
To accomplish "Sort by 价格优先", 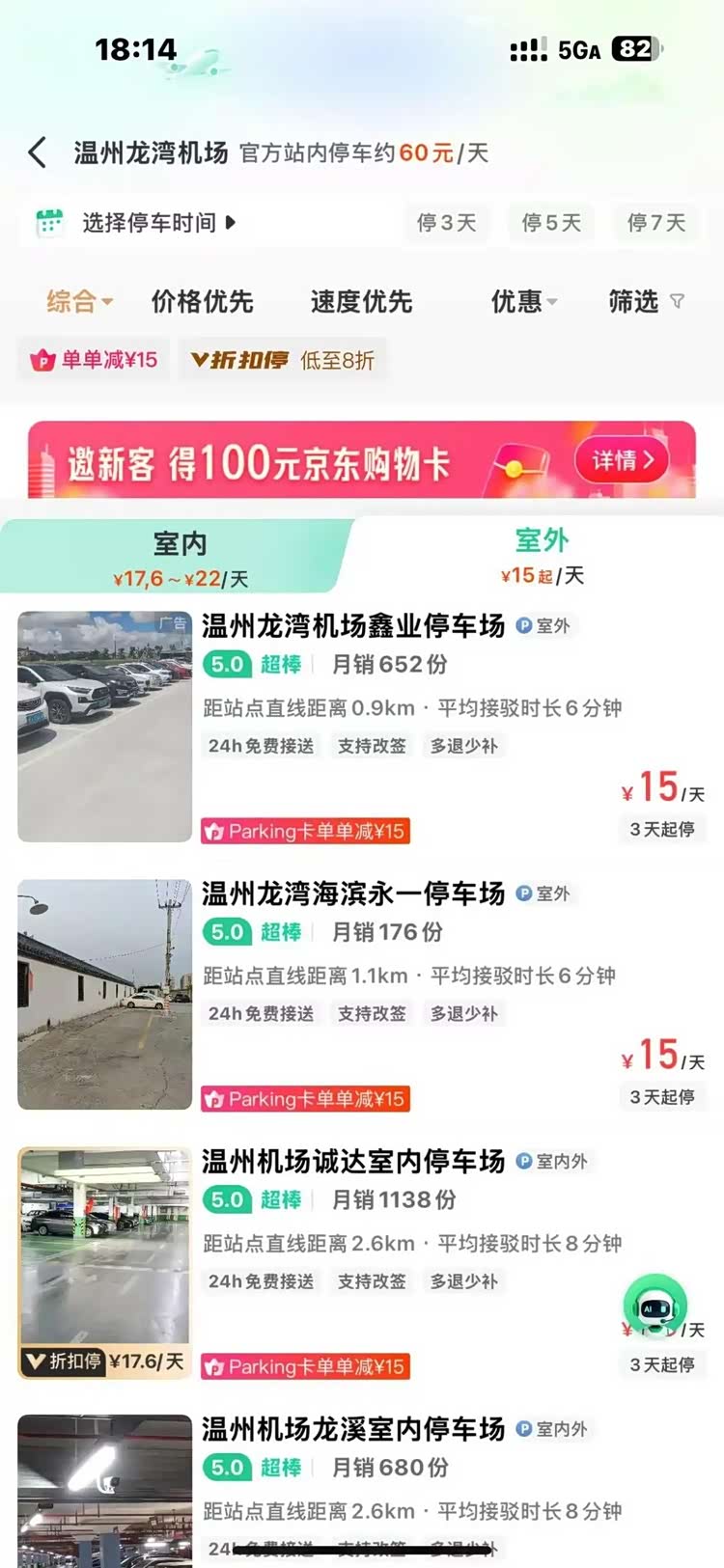I will 202,302.
